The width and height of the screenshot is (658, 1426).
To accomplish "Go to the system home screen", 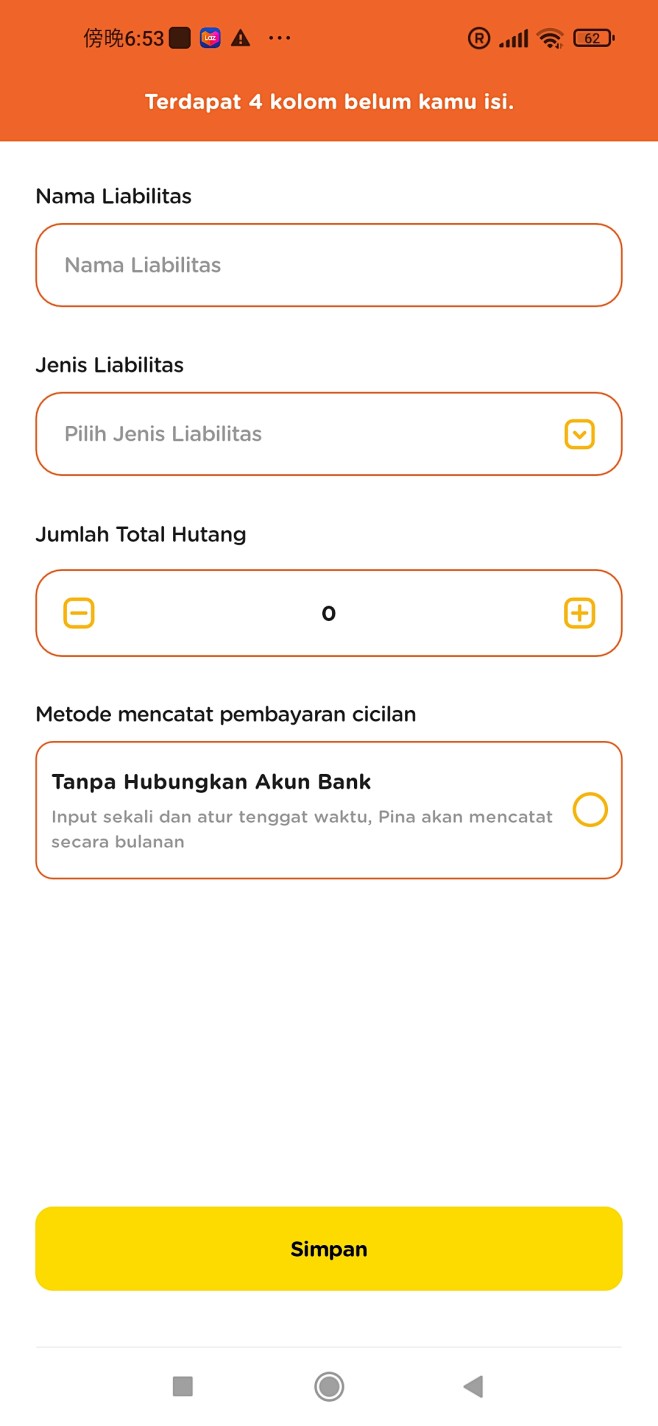I will (x=329, y=1386).
